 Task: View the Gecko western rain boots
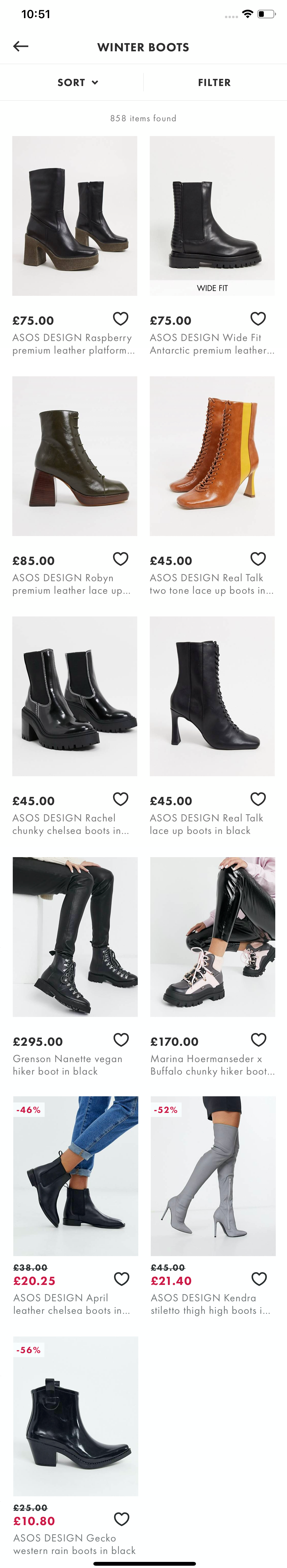(75, 1416)
